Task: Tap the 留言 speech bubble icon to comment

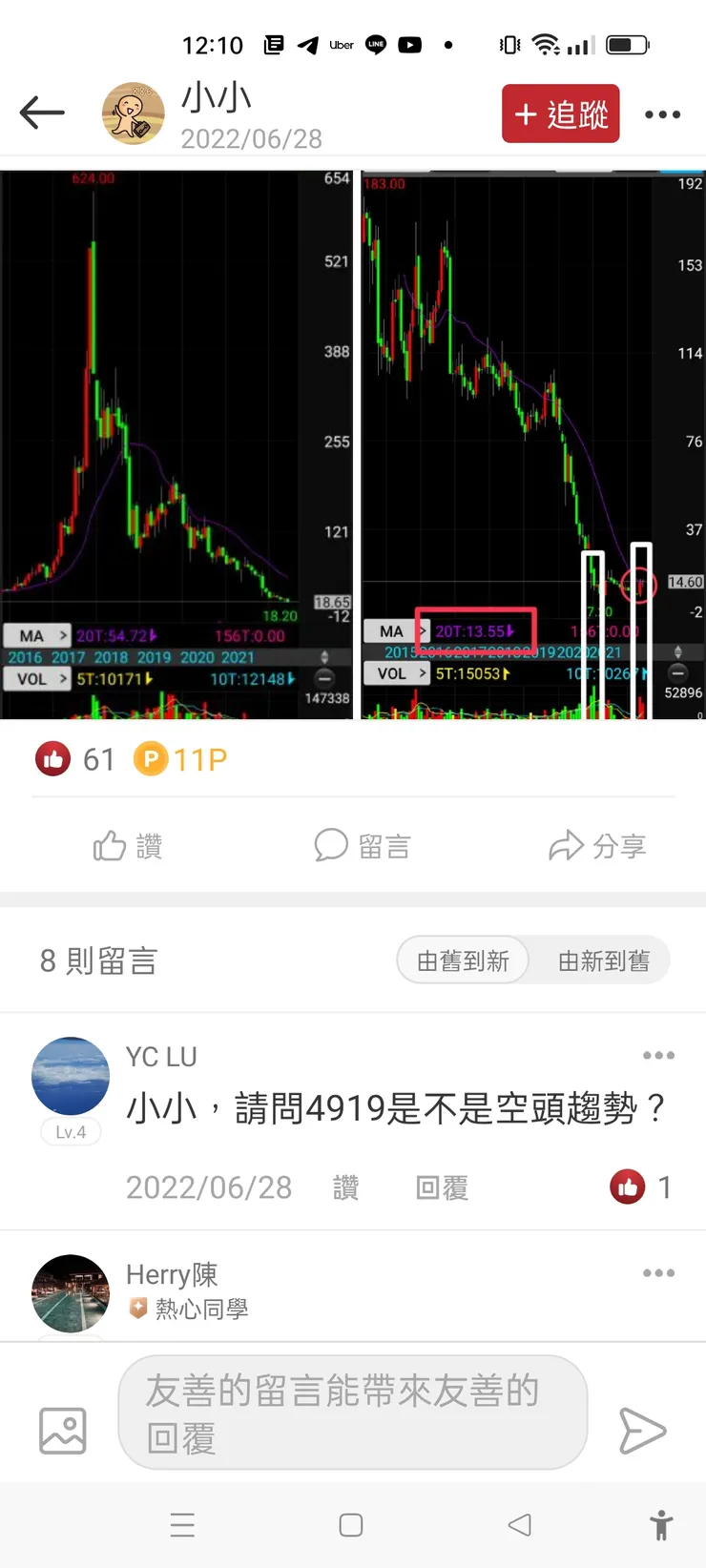Action: click(x=363, y=845)
